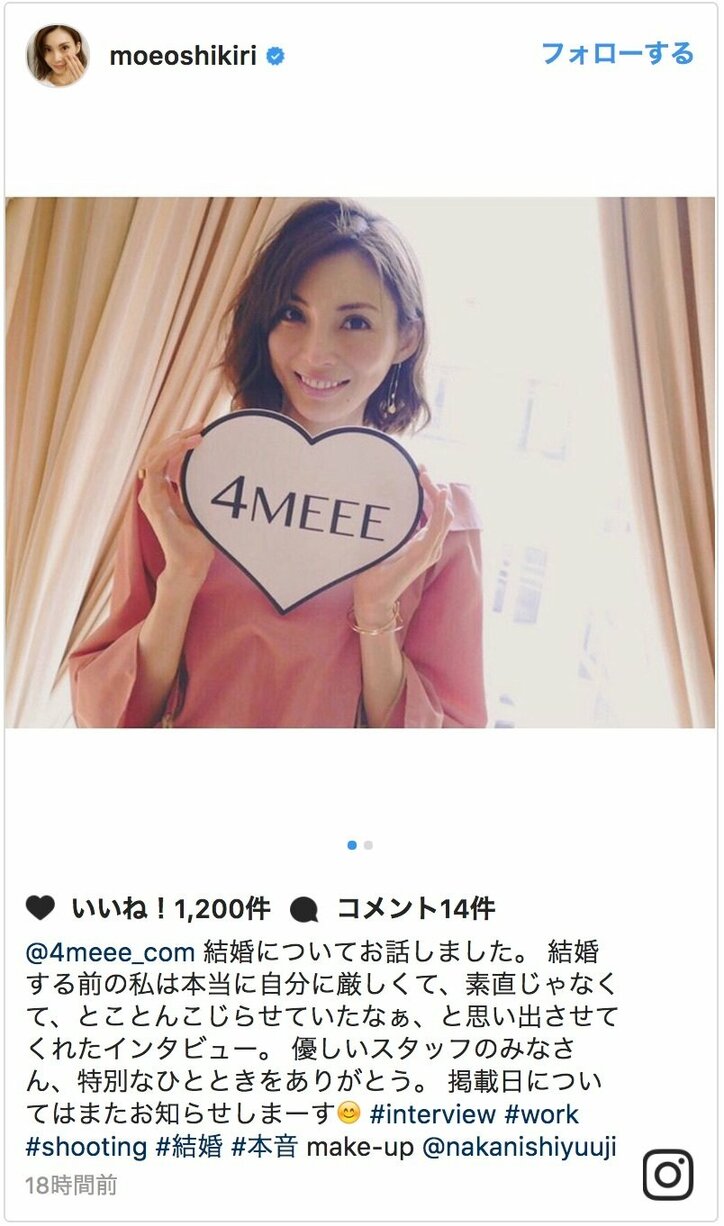
Task: Open the moeoshikiri username link
Action: (183, 56)
